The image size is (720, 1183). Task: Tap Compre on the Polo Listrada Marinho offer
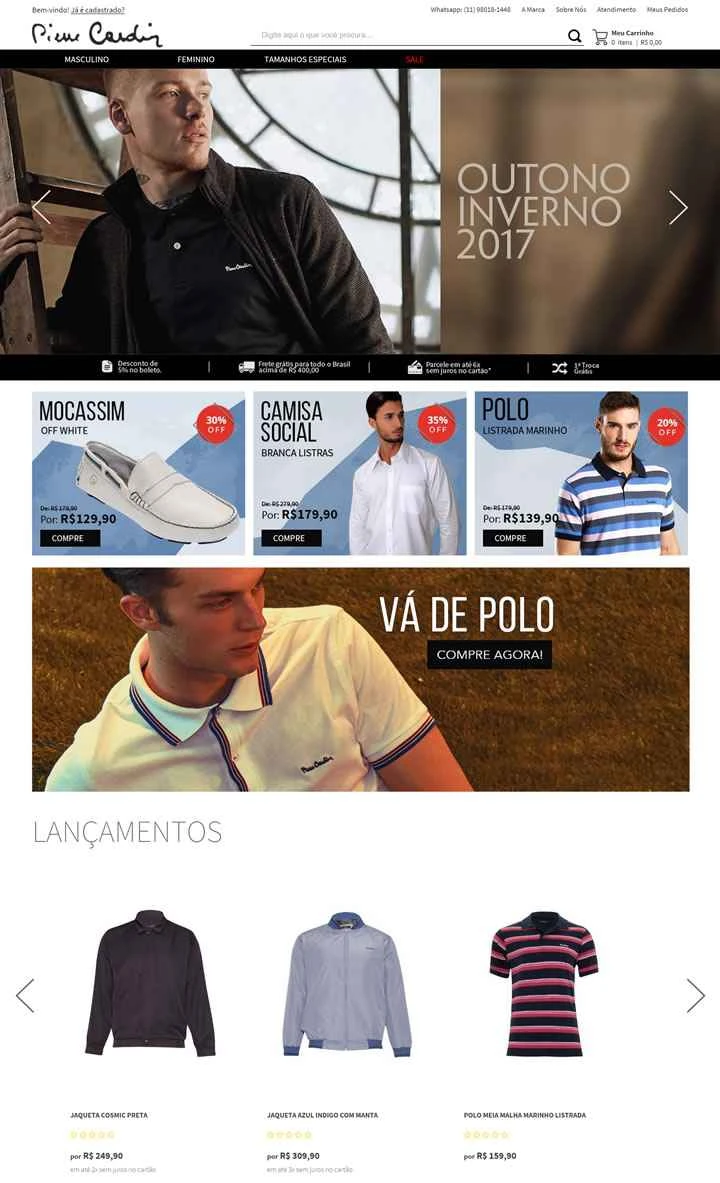(511, 538)
